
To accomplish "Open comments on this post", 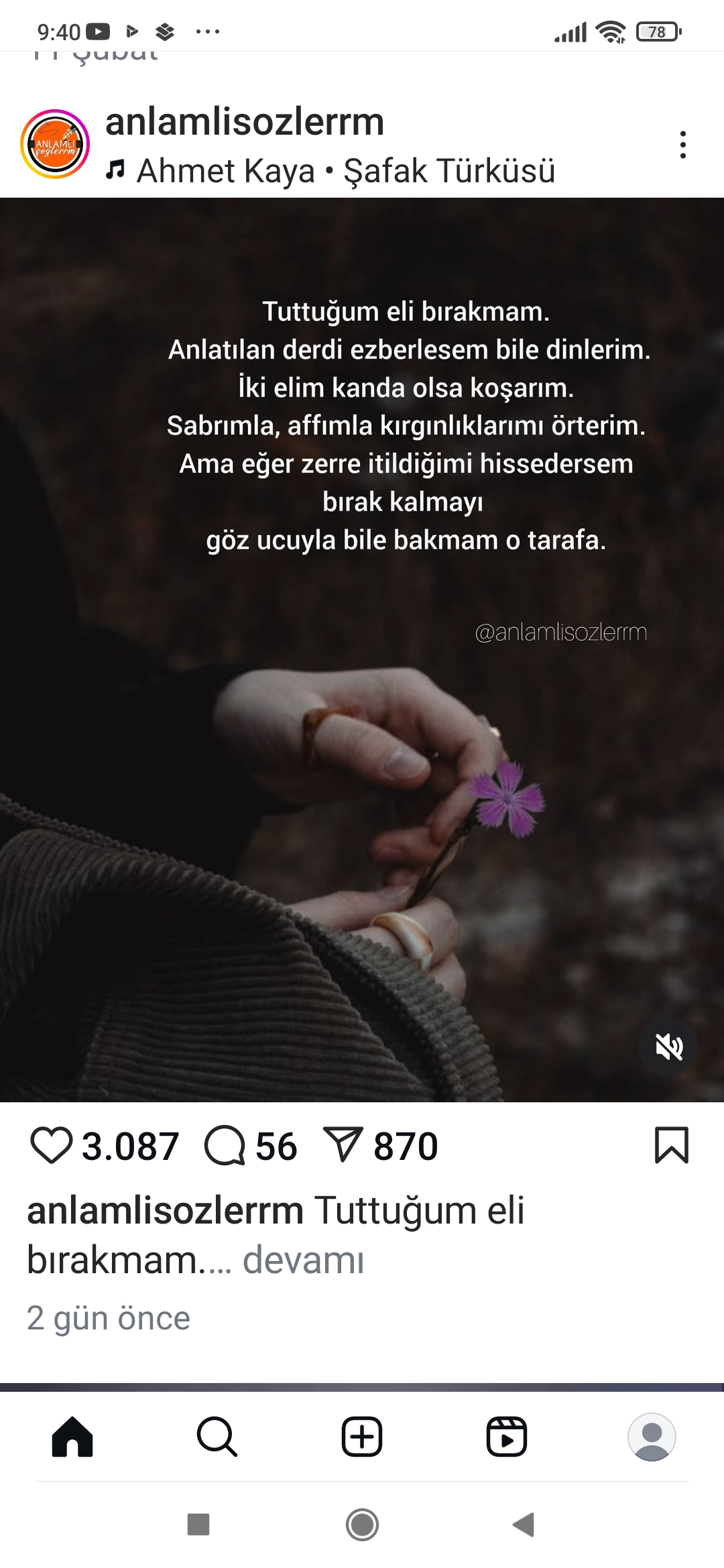I will pos(225,1145).
